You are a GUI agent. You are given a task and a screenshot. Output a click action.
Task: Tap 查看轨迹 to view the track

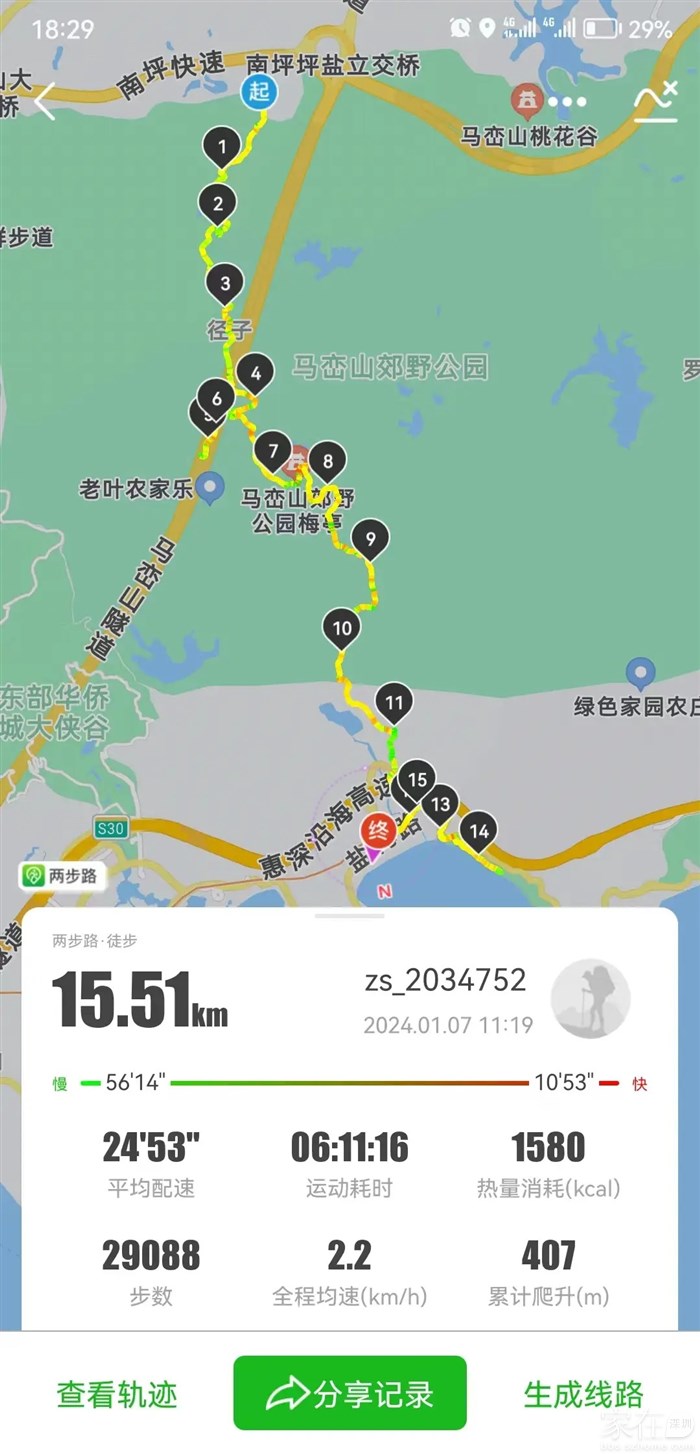click(117, 1394)
